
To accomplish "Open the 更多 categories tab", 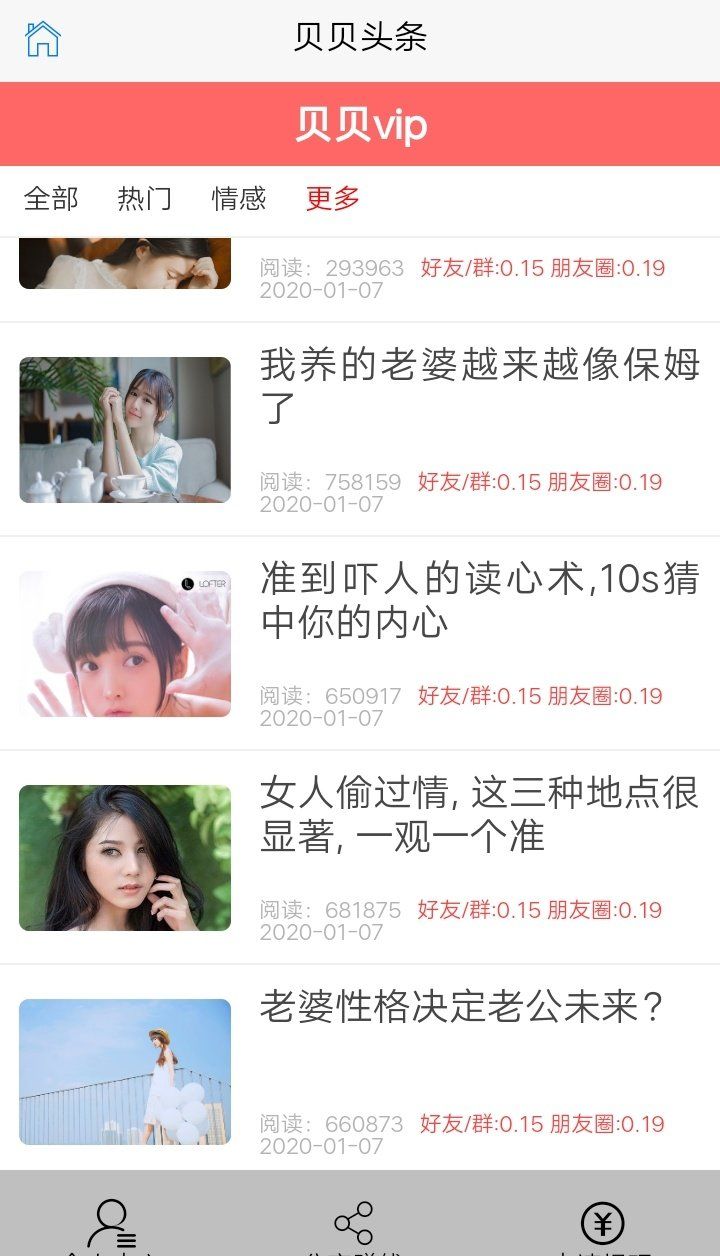I will coord(333,198).
